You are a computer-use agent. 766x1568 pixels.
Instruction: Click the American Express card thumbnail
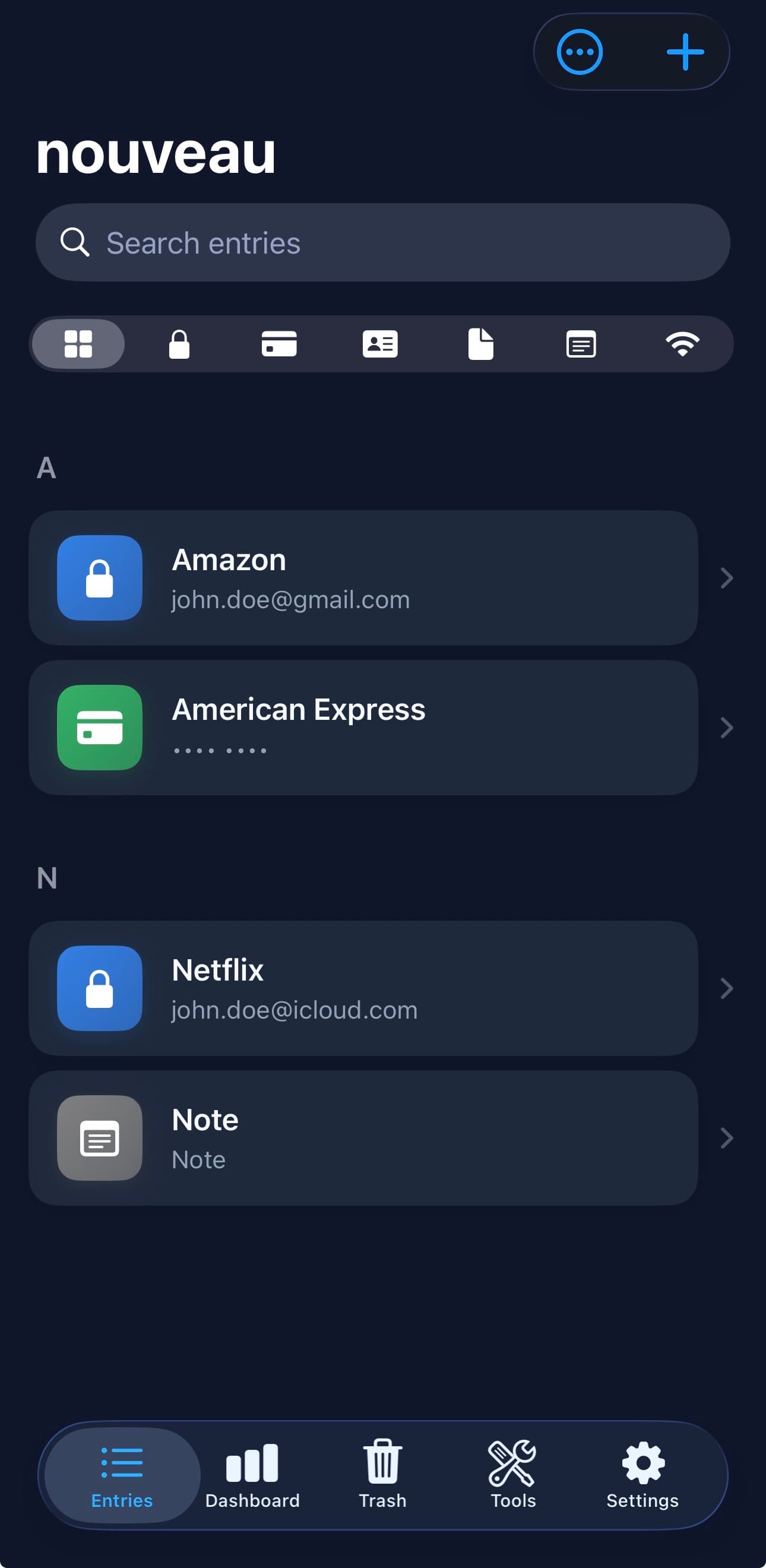[x=99, y=728]
